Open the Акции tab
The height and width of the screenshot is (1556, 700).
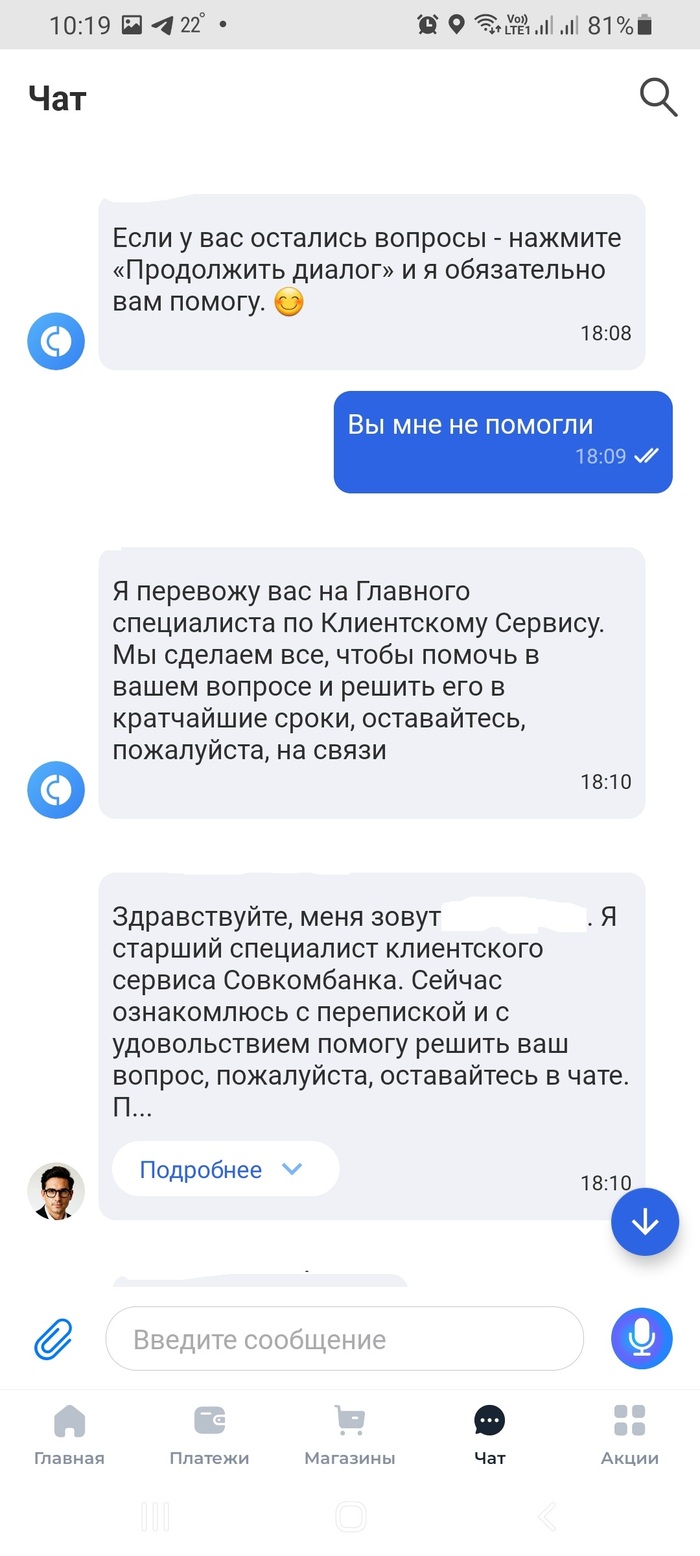coord(630,1434)
